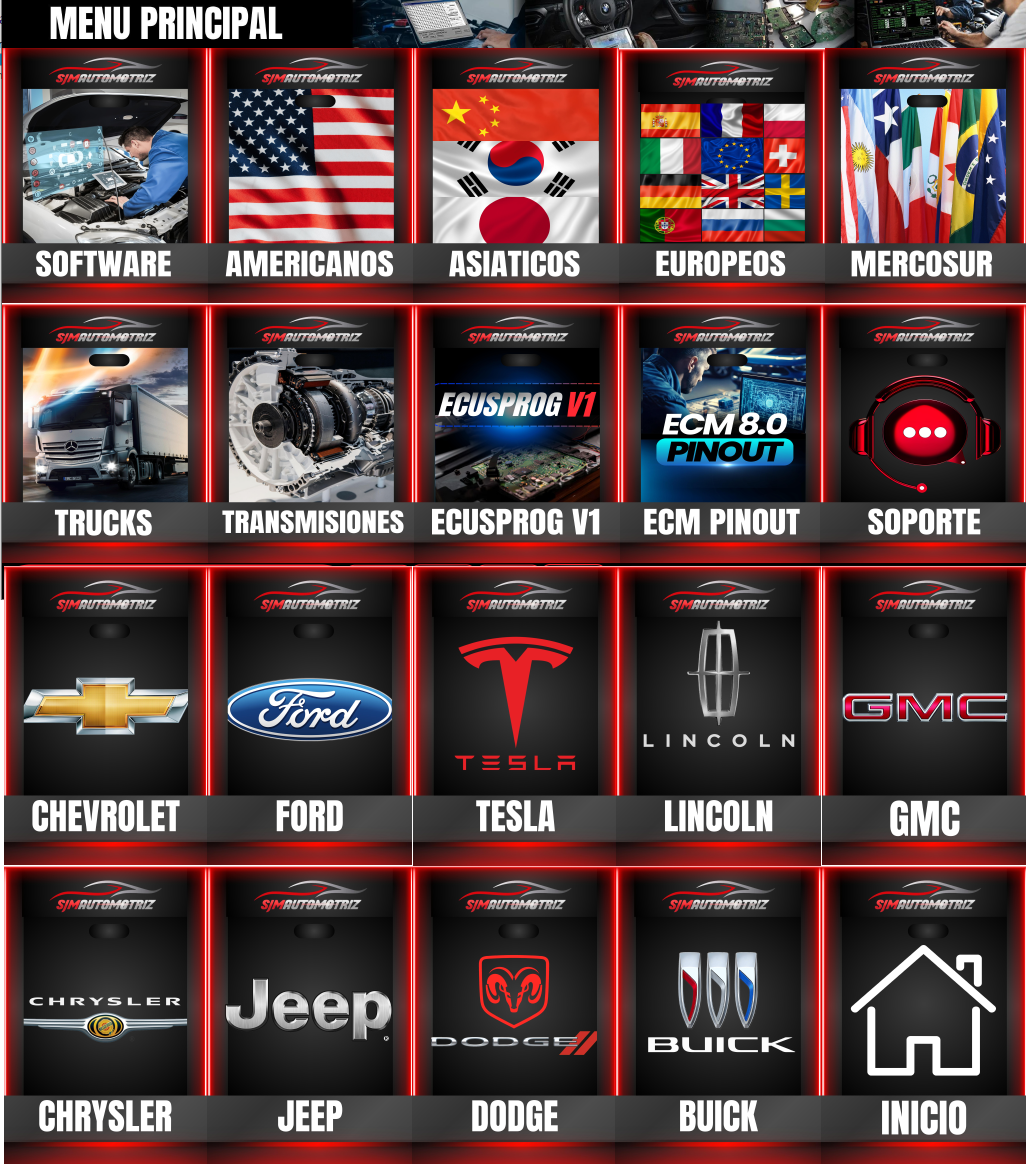Launch the Ecusprog V1 tile
Viewport: 1026px width, 1166px height.
point(515,430)
